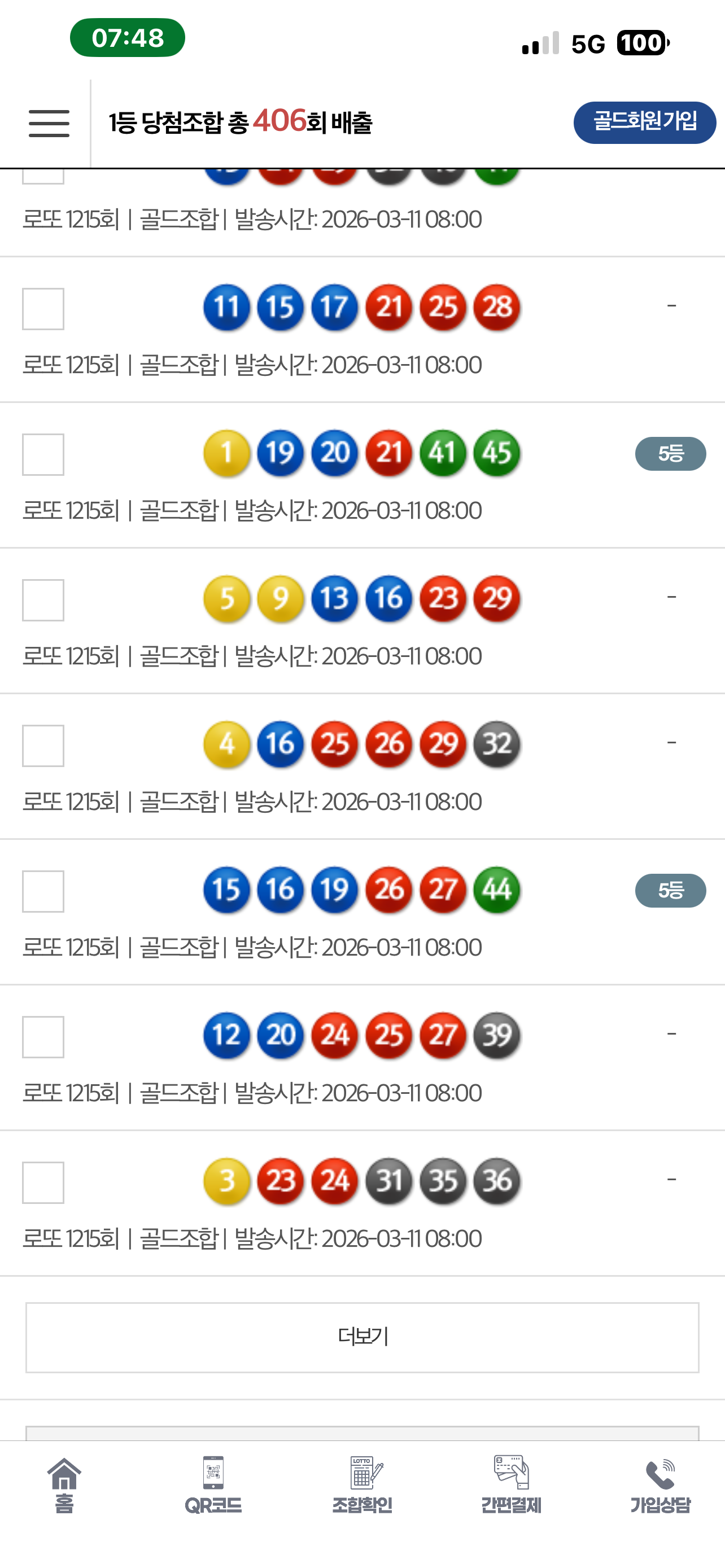Mark the checkbox for 4 16 25 26 29 32
Viewport: 725px width, 1568px height.
(x=43, y=745)
